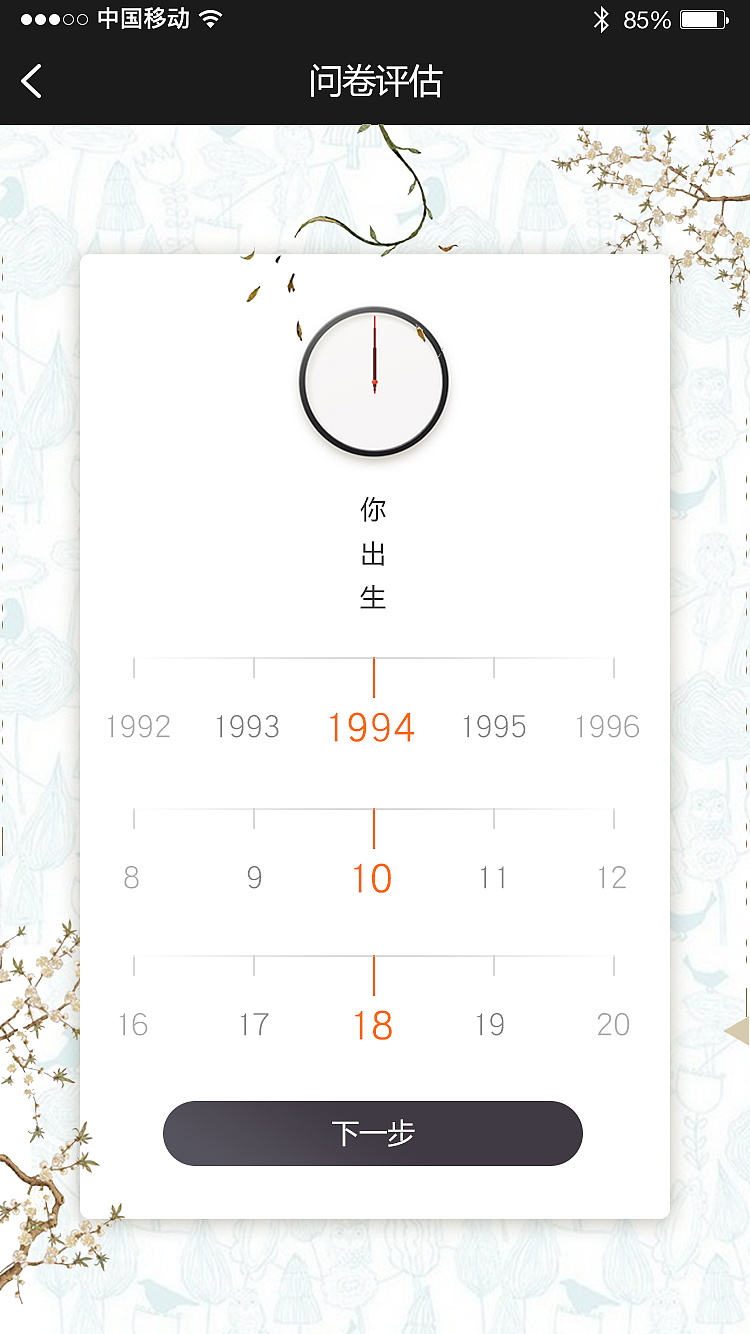Select year 1992 on the year picker
This screenshot has height=1334, width=750.
[139, 727]
